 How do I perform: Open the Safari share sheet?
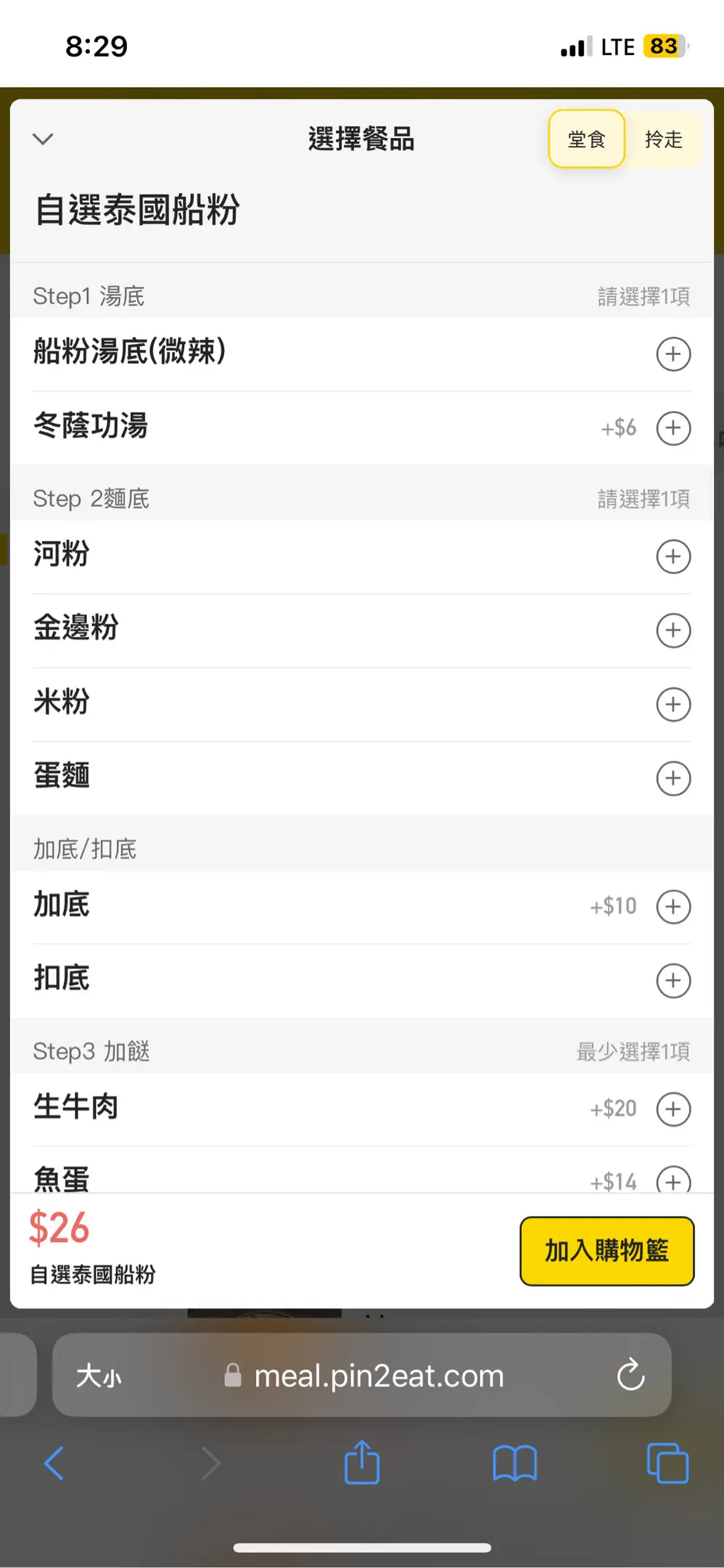(x=362, y=1463)
